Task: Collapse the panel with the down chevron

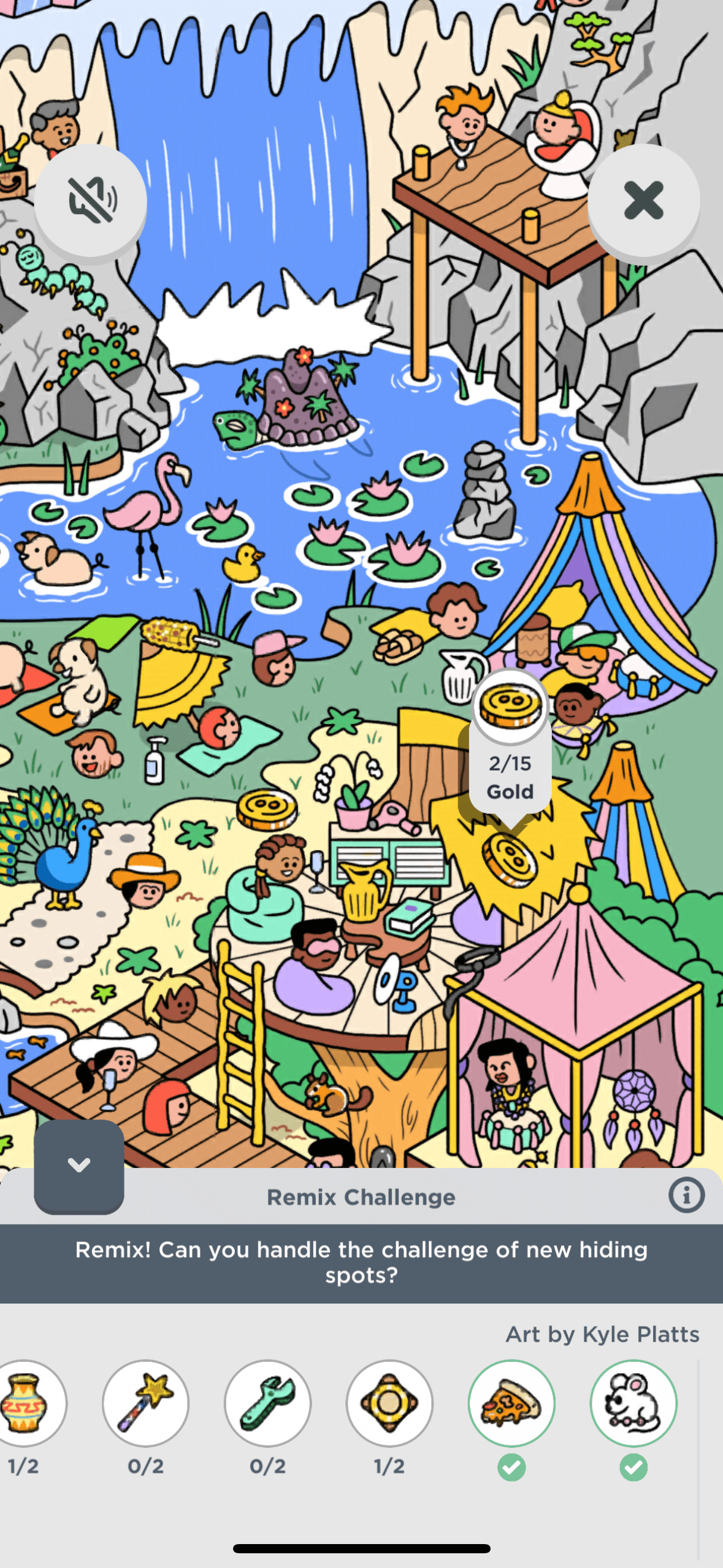Action: (x=79, y=1165)
